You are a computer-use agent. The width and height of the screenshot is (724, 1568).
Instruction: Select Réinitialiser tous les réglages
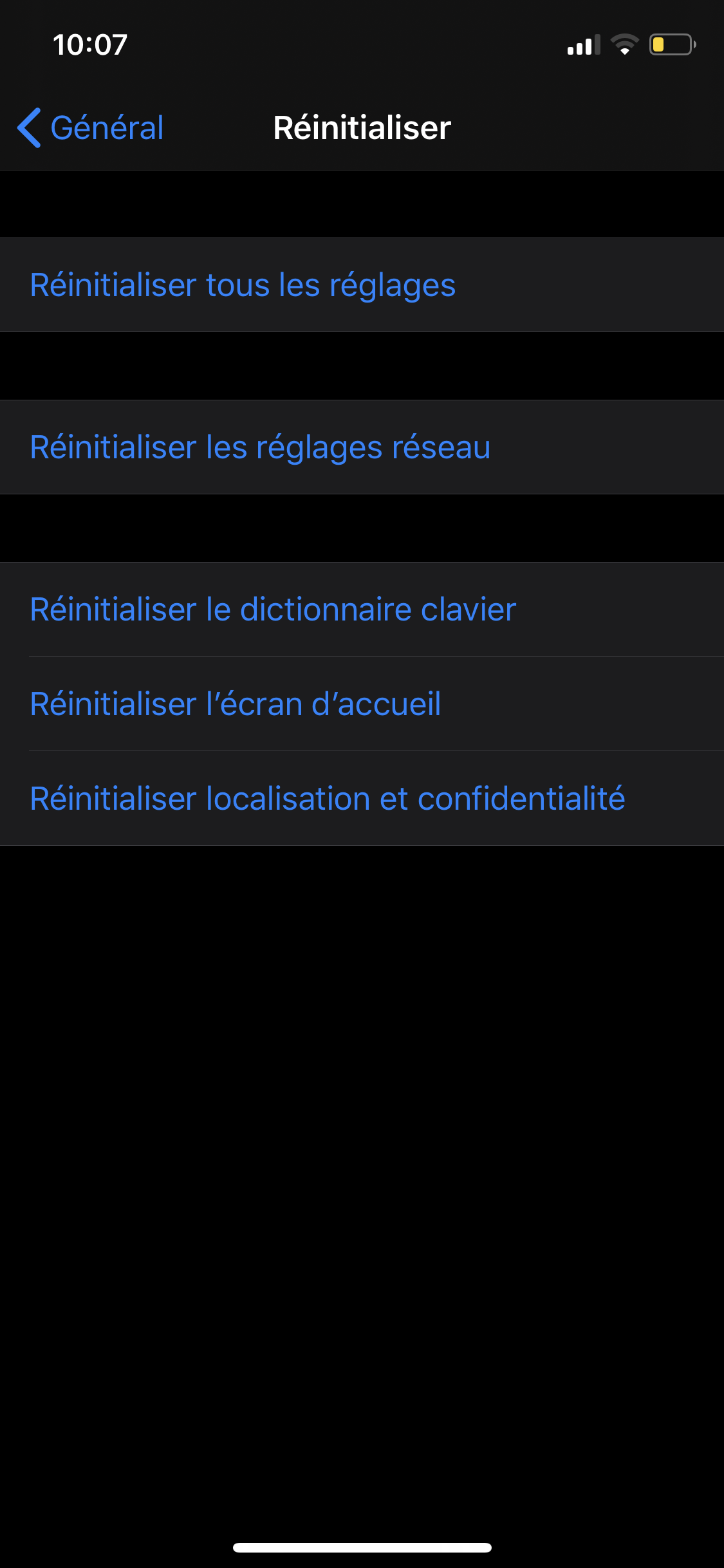click(243, 285)
